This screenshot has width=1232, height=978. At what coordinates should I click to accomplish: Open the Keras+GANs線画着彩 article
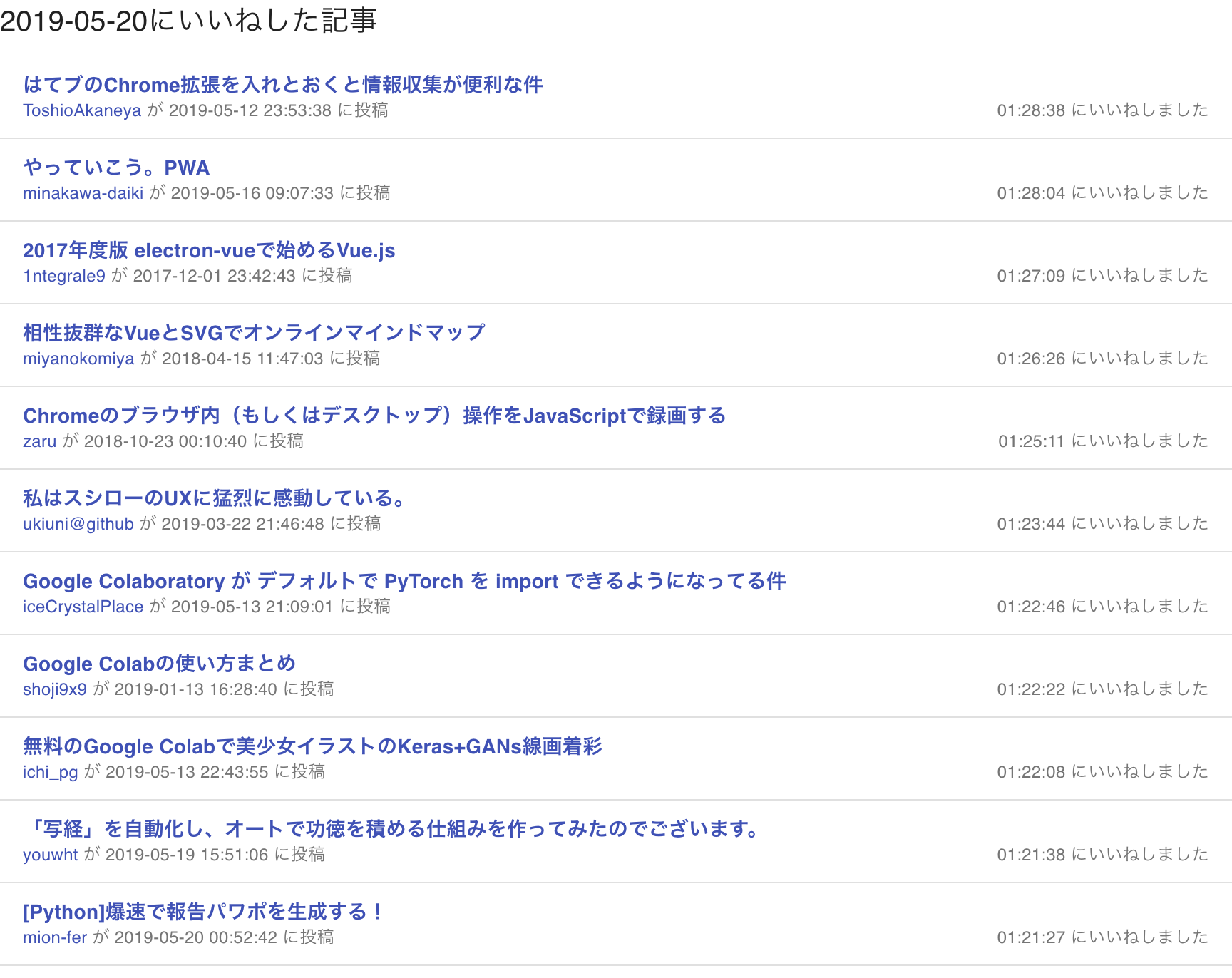[312, 746]
